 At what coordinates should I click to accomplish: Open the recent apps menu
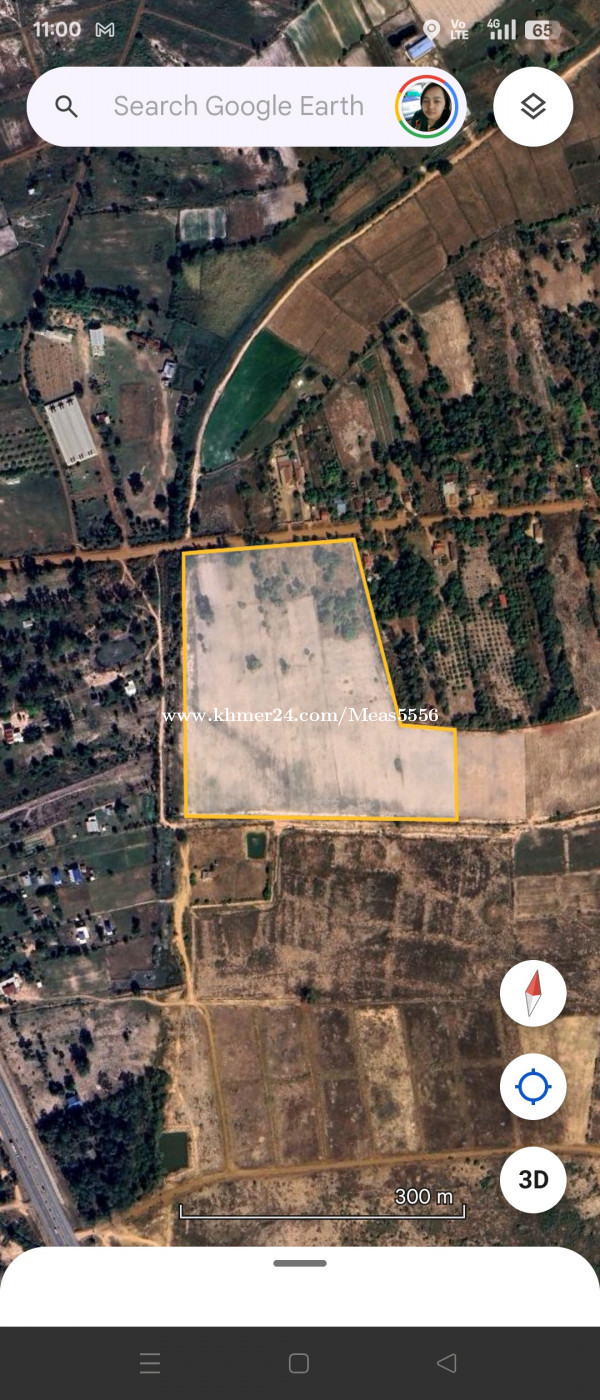150,1363
